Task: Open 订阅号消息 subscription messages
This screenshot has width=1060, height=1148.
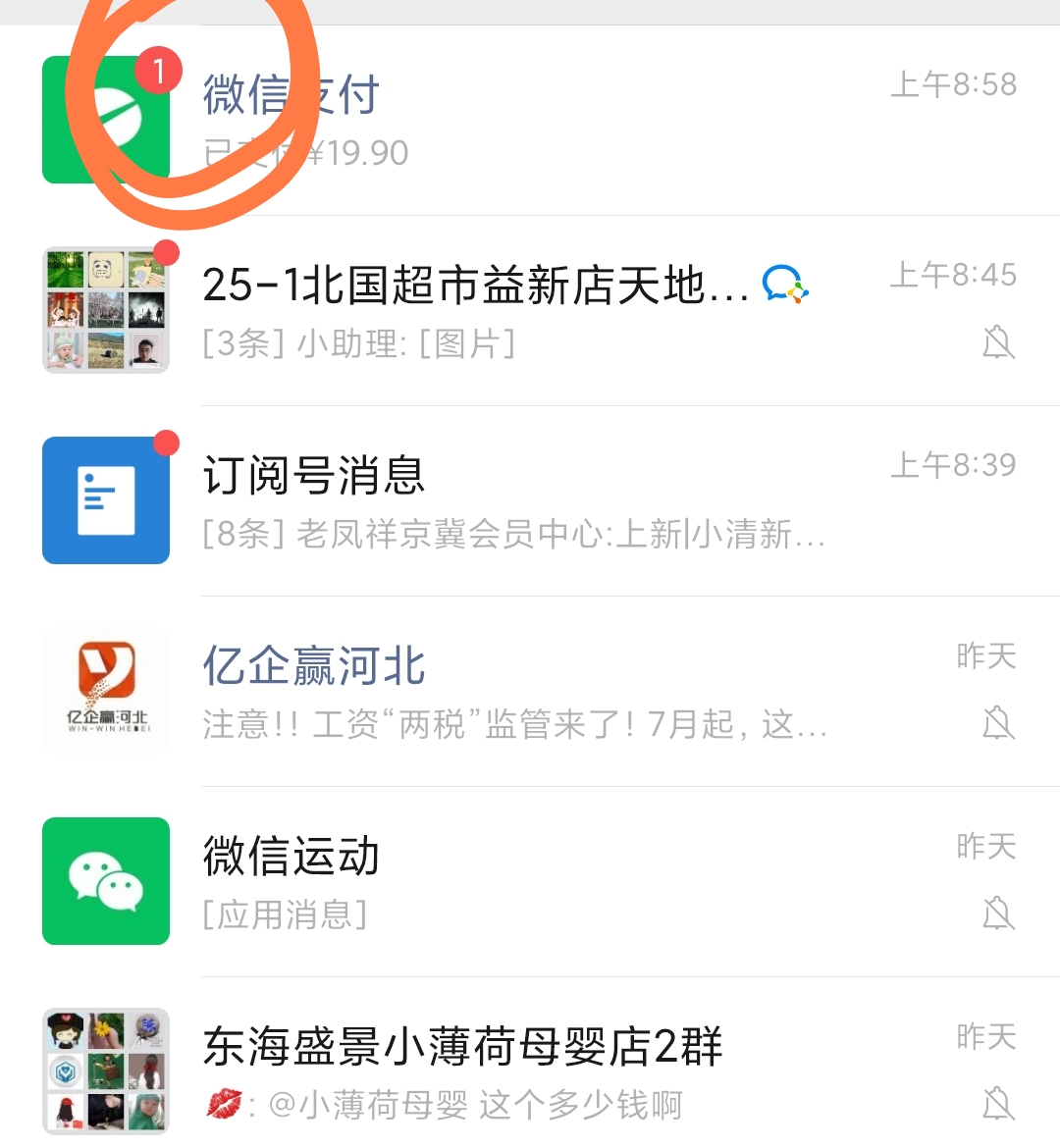Action: 530,500
